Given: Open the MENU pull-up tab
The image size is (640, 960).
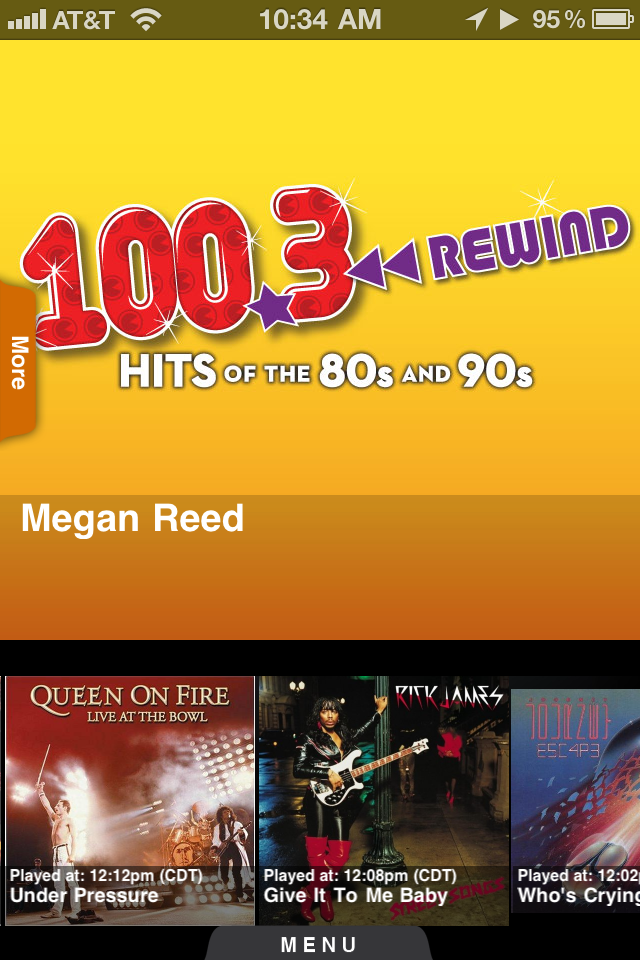Looking at the screenshot, I should click(x=319, y=944).
